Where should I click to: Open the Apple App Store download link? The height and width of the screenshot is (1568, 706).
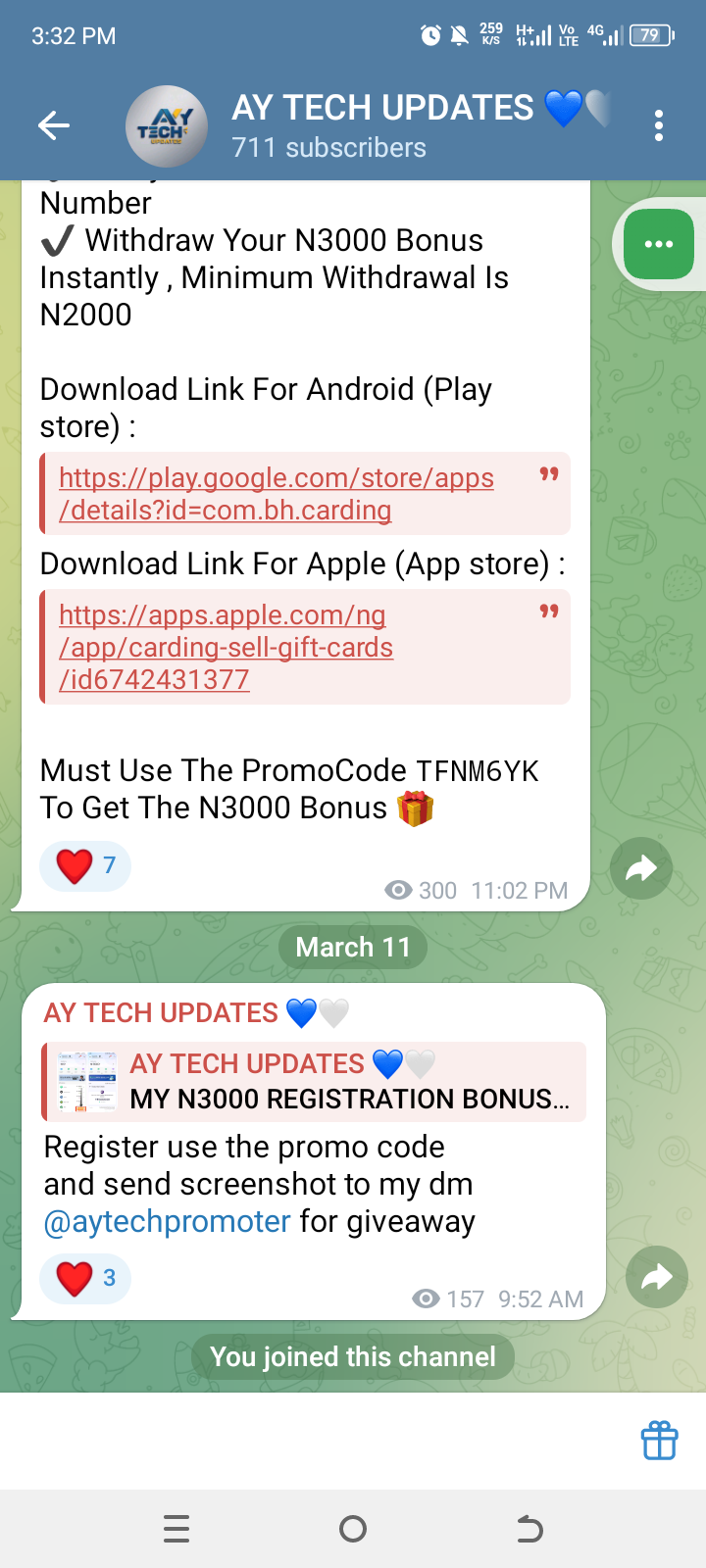226,647
